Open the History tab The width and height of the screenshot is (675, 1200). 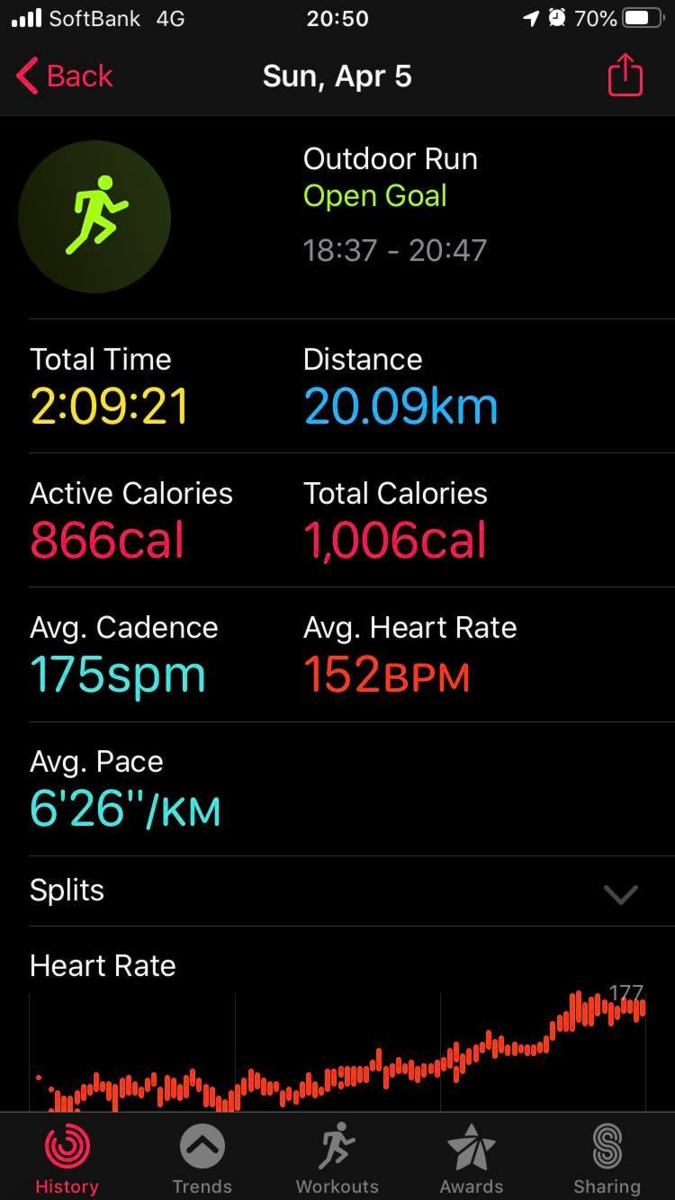(x=67, y=1158)
